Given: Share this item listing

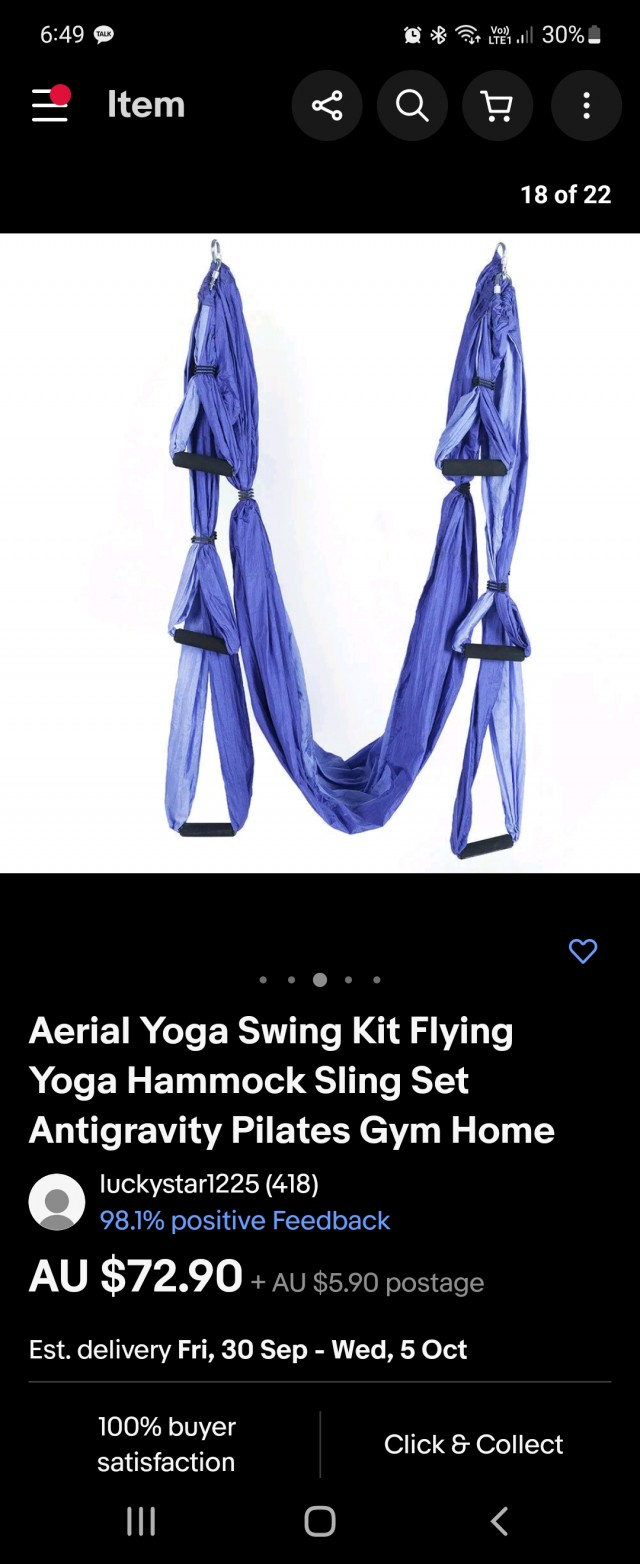Looking at the screenshot, I should tap(327, 105).
